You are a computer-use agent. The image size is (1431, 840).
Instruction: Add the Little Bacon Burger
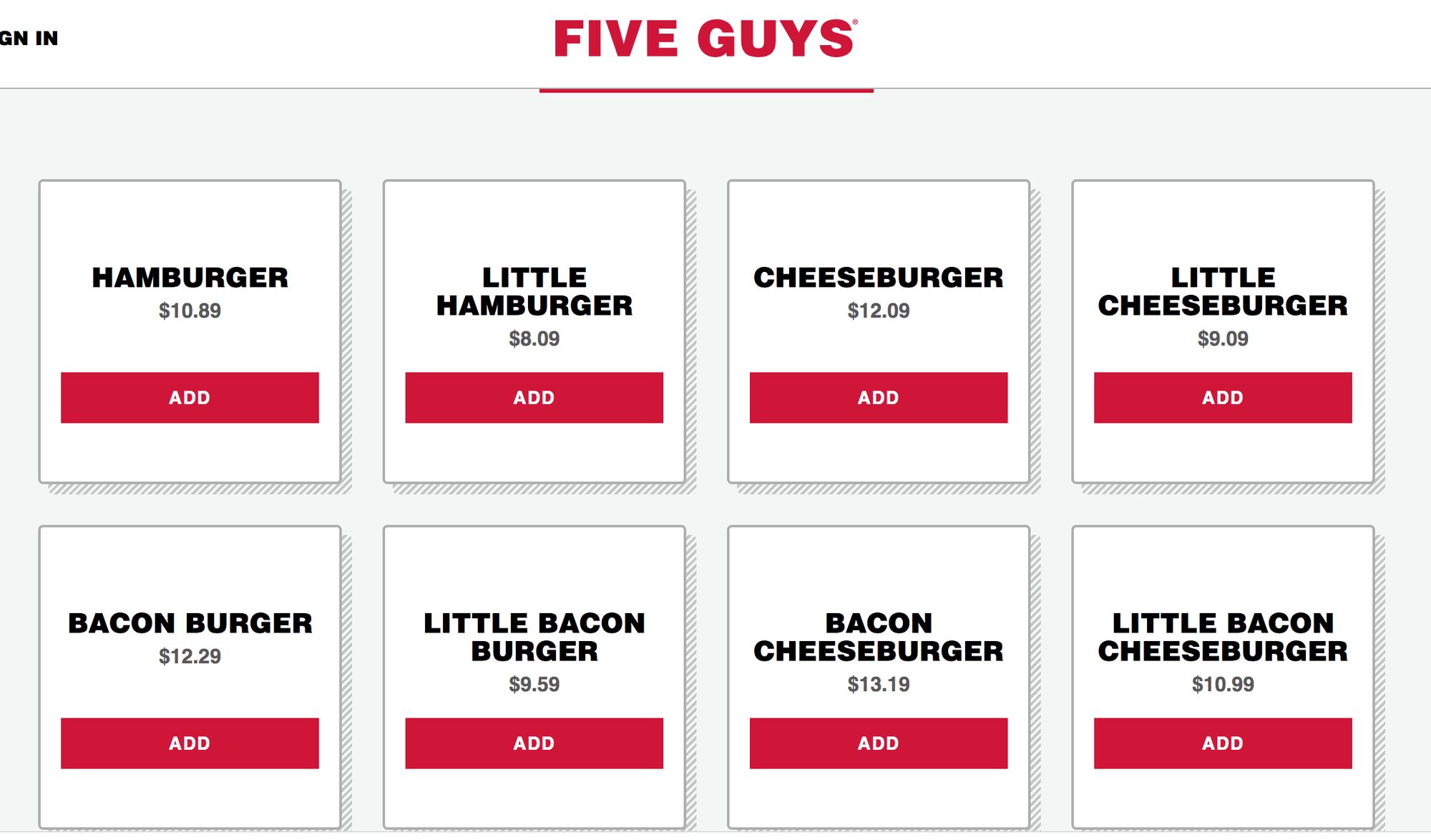pos(534,743)
